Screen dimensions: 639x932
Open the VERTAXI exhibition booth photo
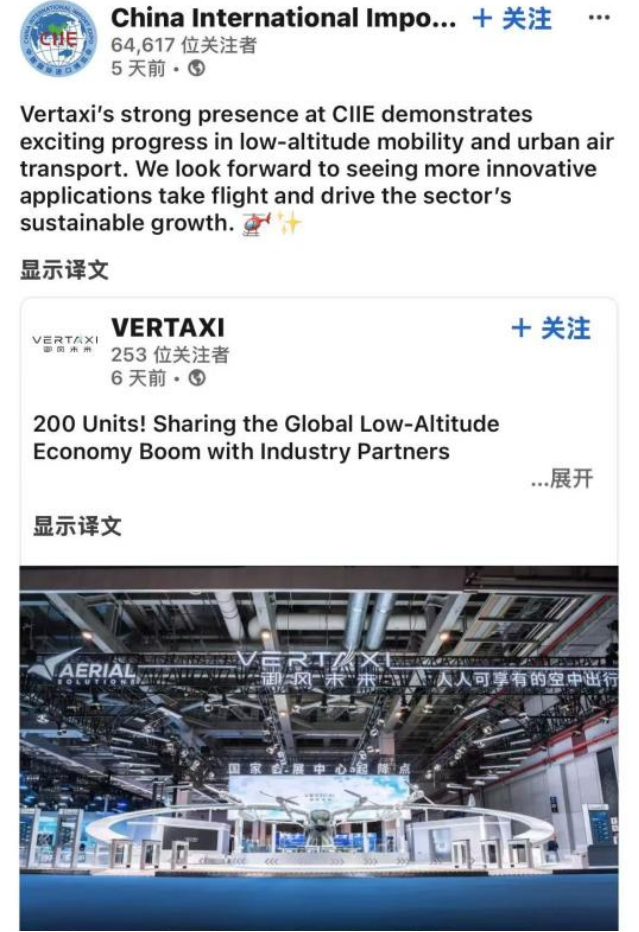(319, 748)
